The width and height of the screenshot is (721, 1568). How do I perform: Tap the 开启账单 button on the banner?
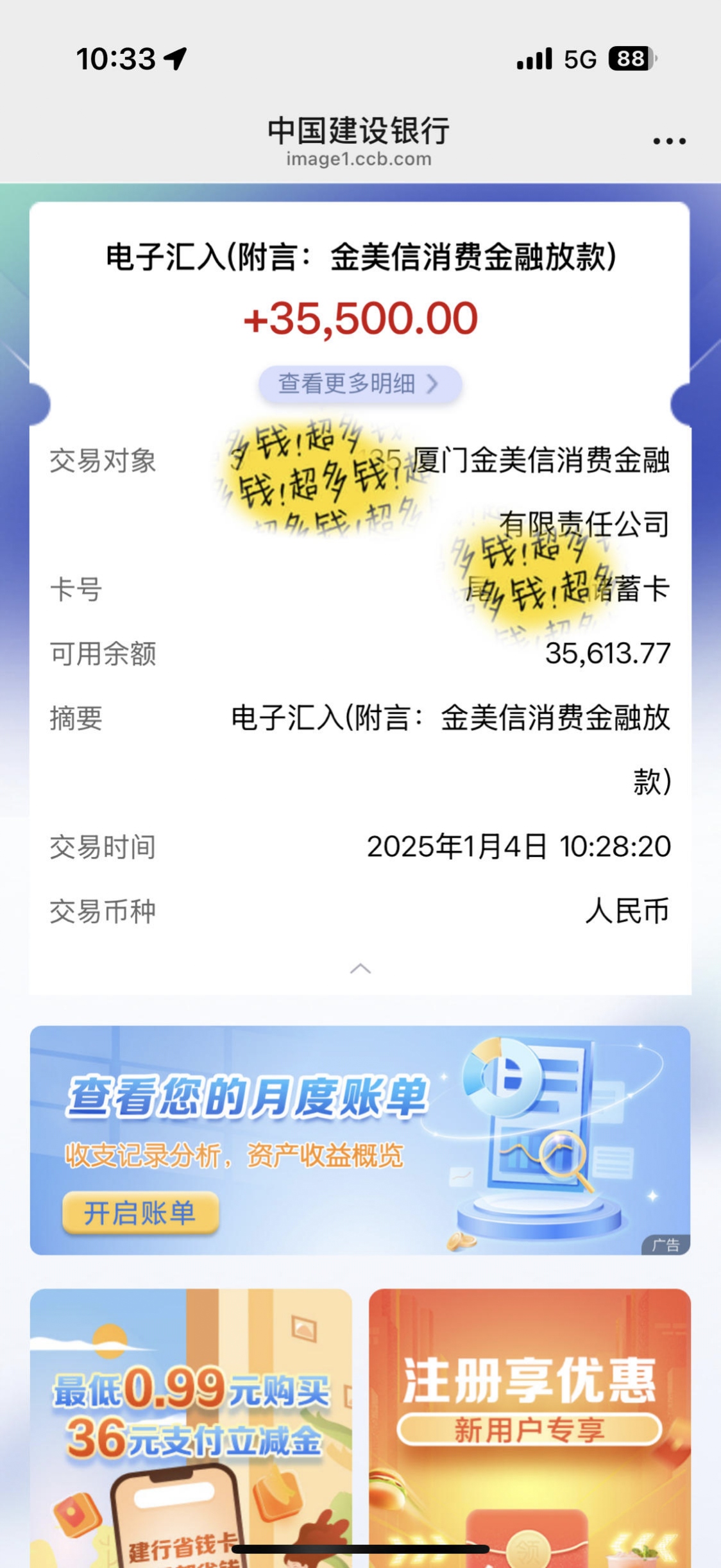click(140, 1213)
